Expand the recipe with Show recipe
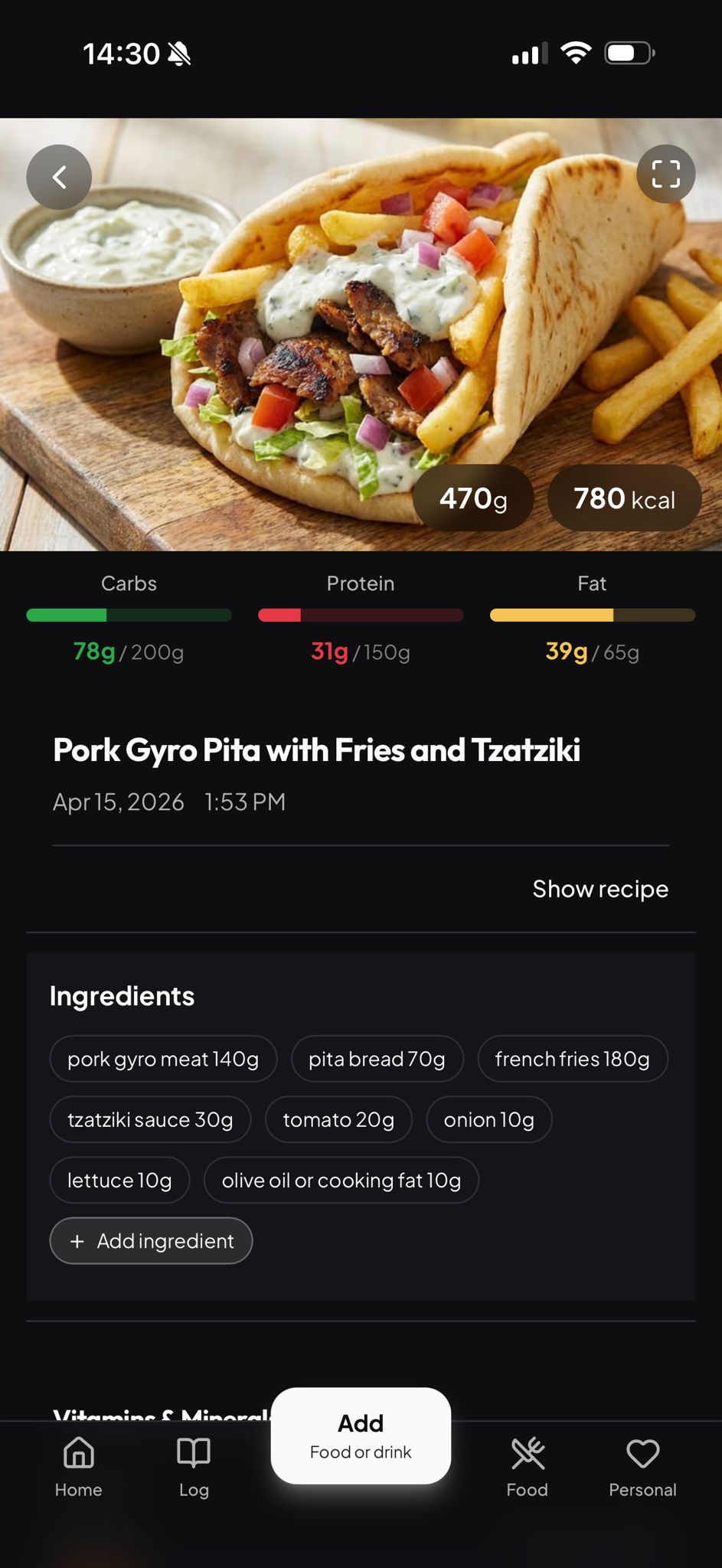This screenshot has width=722, height=1568. (x=600, y=889)
